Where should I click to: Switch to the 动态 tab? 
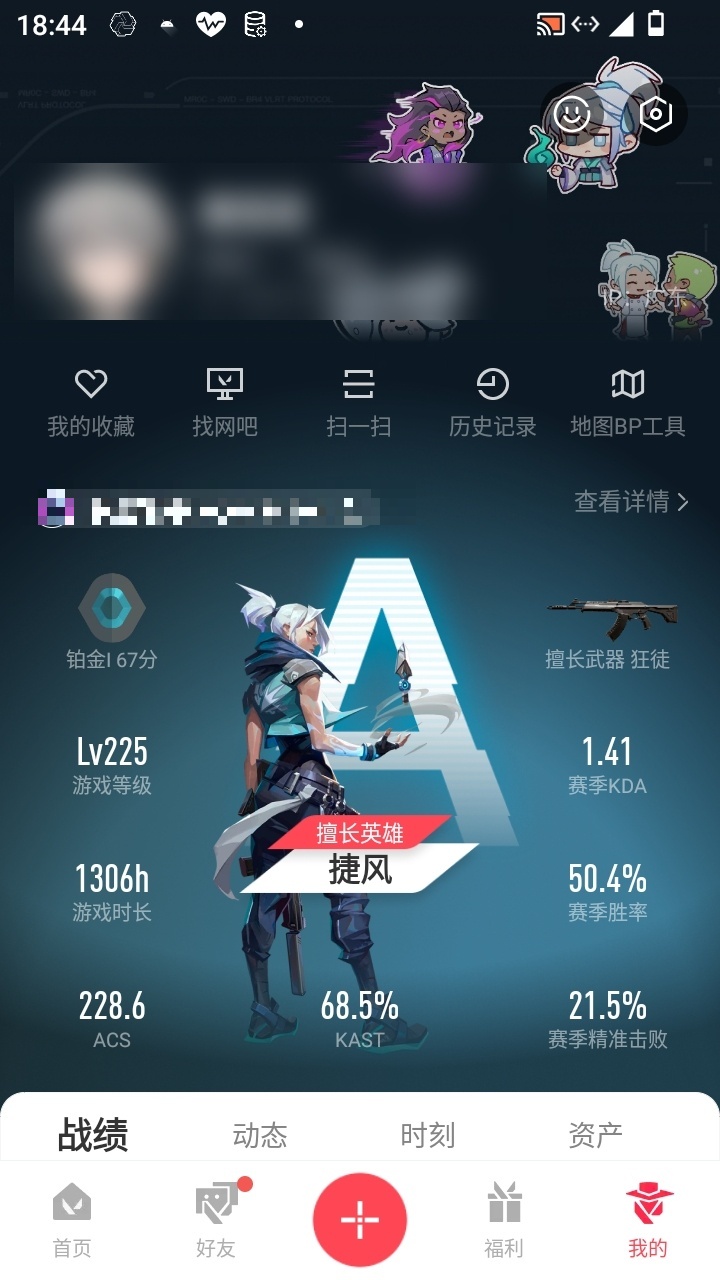point(260,1135)
